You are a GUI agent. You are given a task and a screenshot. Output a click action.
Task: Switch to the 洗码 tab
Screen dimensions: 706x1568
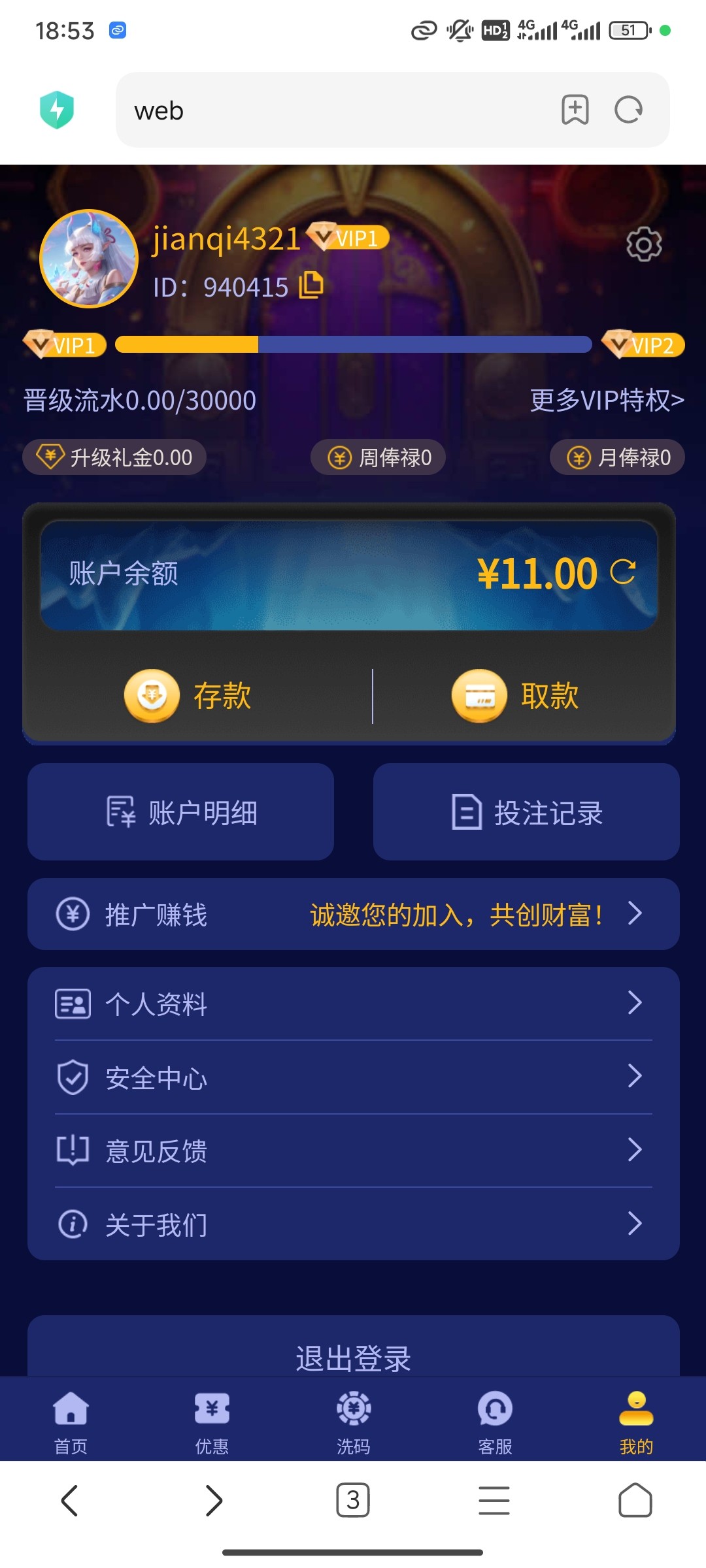pos(353,1421)
